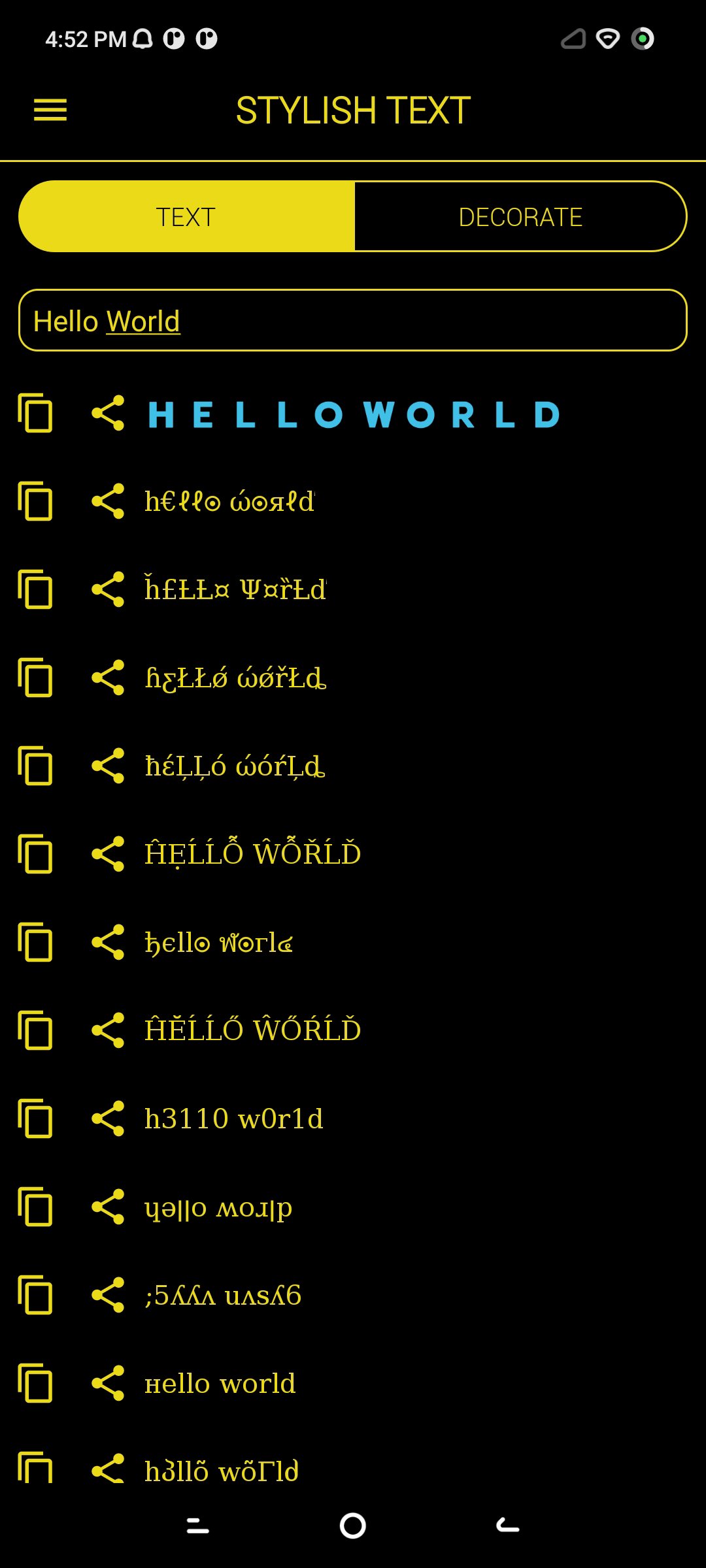Go to the system home screen
Screen dimensions: 706x1568
353,1526
